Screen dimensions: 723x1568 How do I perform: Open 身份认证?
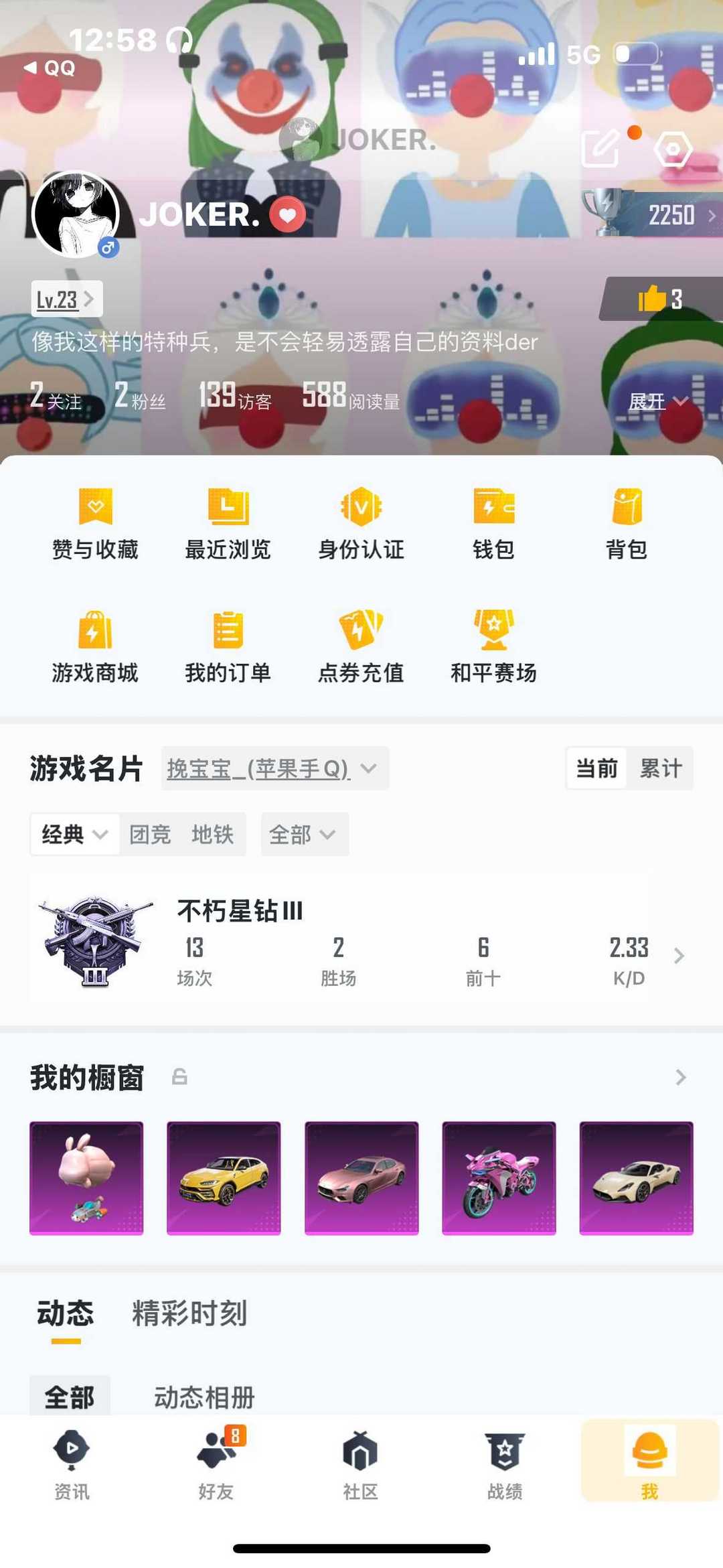(x=361, y=524)
